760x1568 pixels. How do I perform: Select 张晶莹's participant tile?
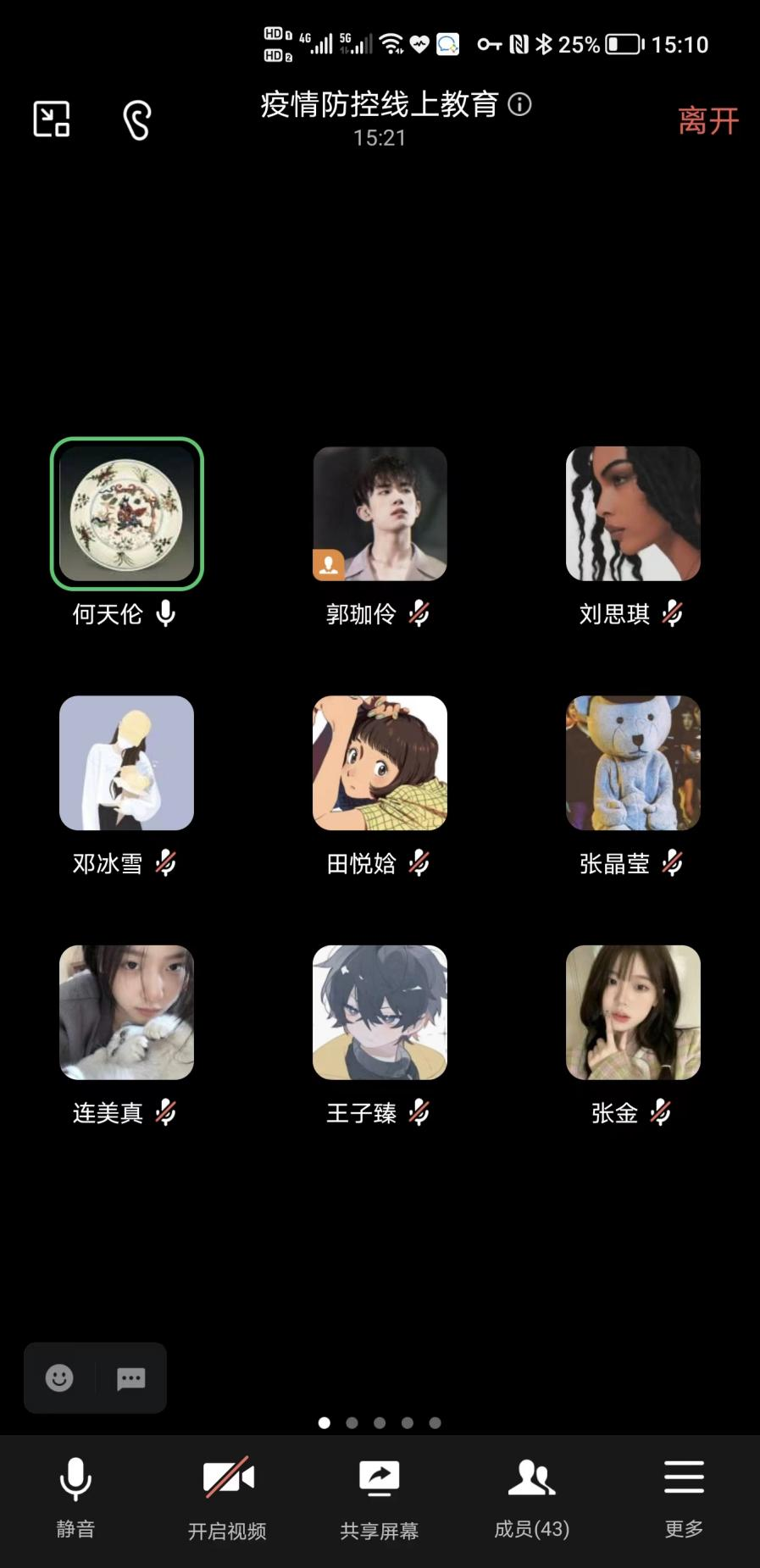coord(633,762)
